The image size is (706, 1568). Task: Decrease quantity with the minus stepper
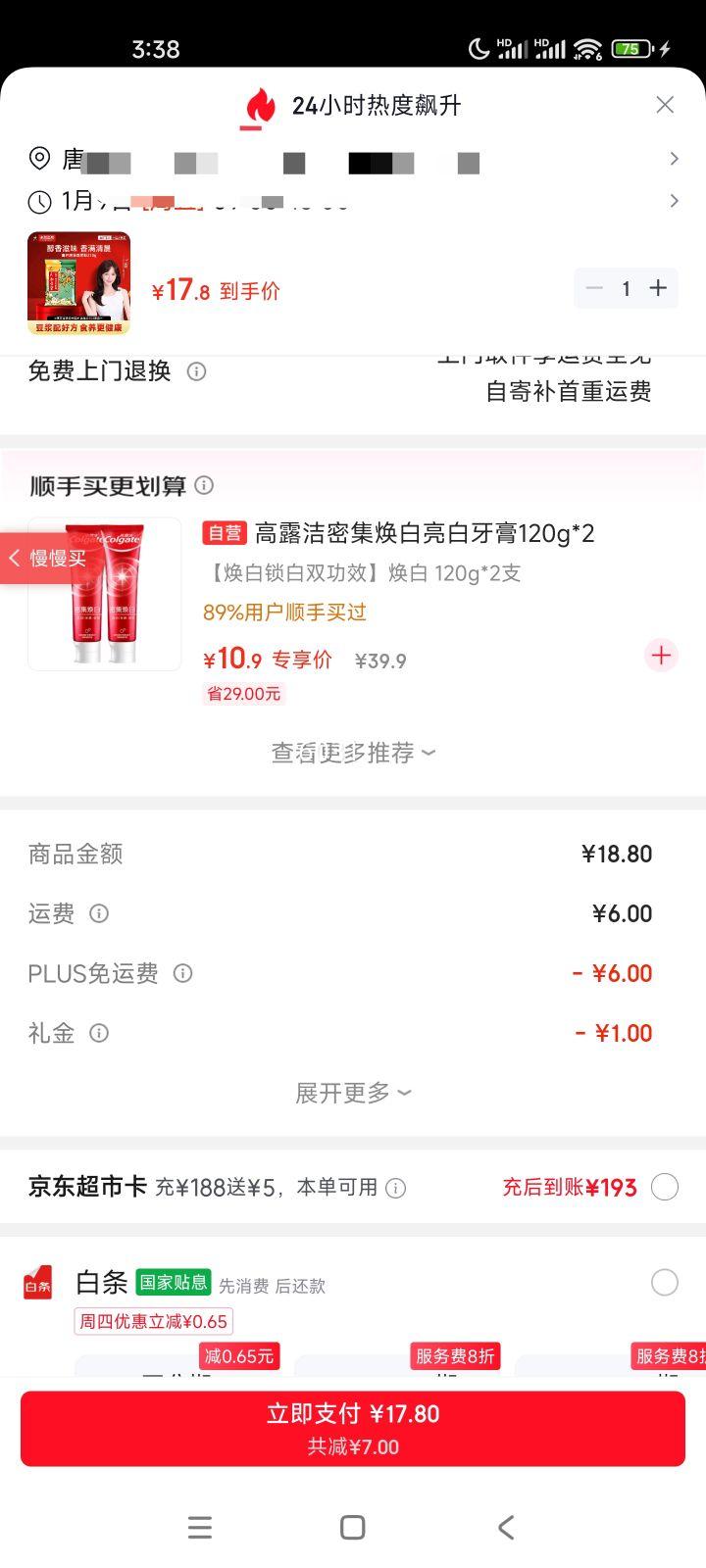pyautogui.click(x=592, y=288)
